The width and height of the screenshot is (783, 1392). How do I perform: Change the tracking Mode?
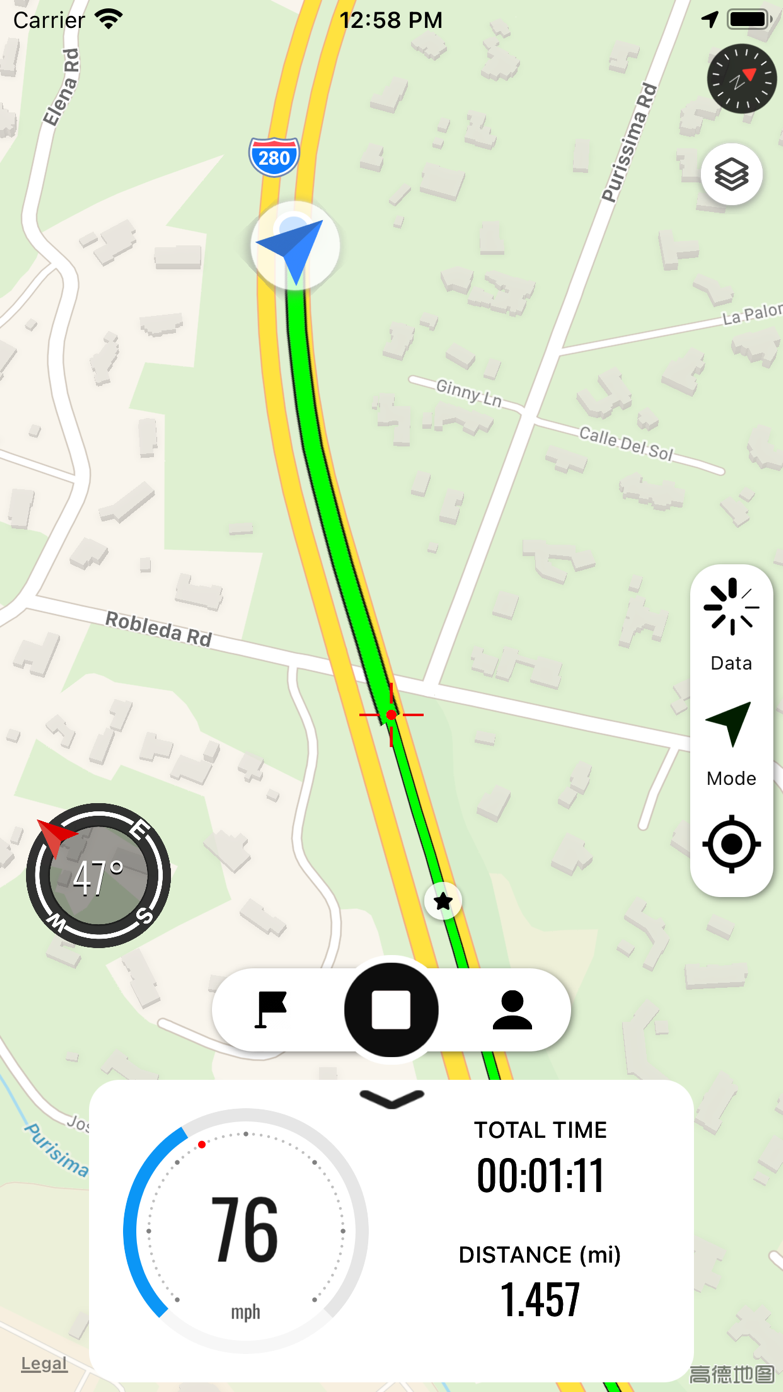[731, 740]
